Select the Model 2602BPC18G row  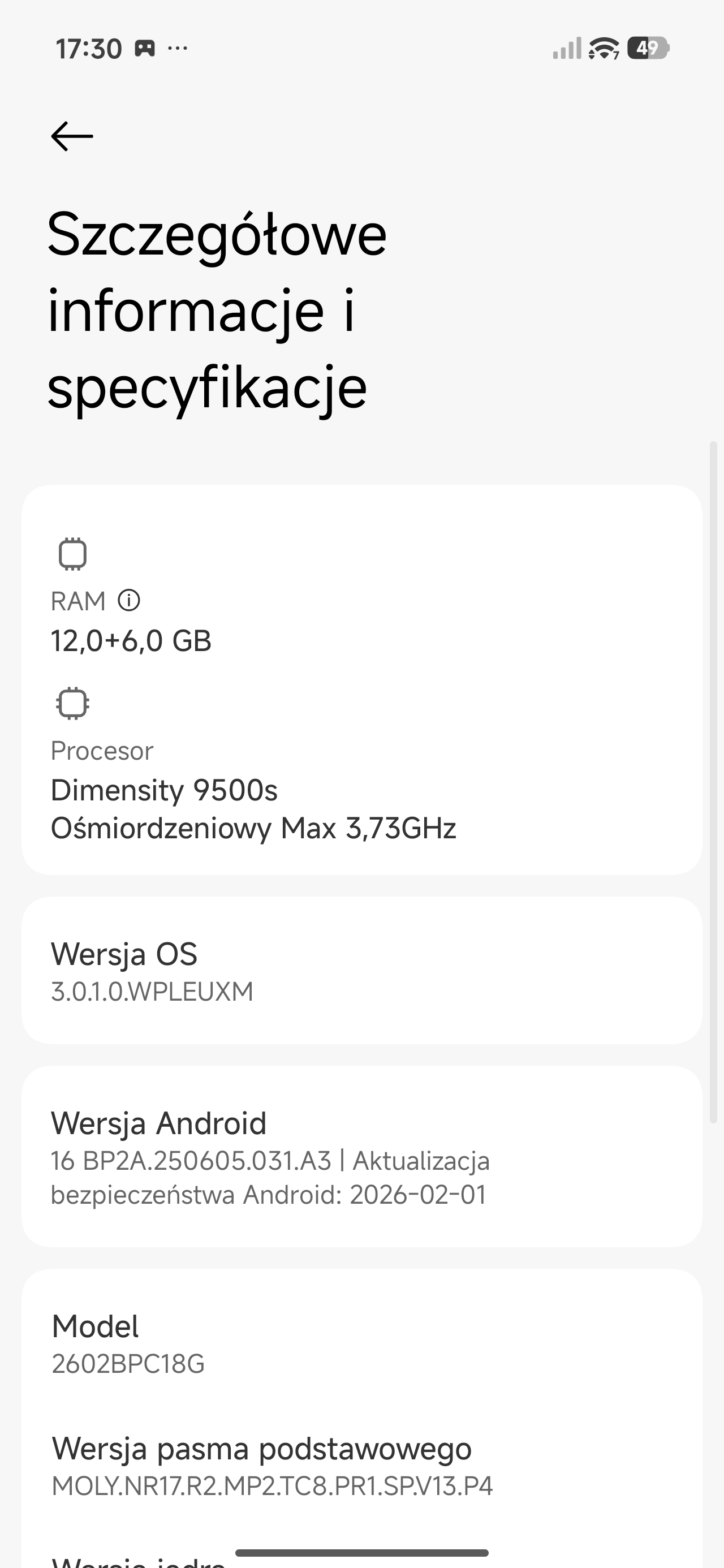coord(361,1344)
